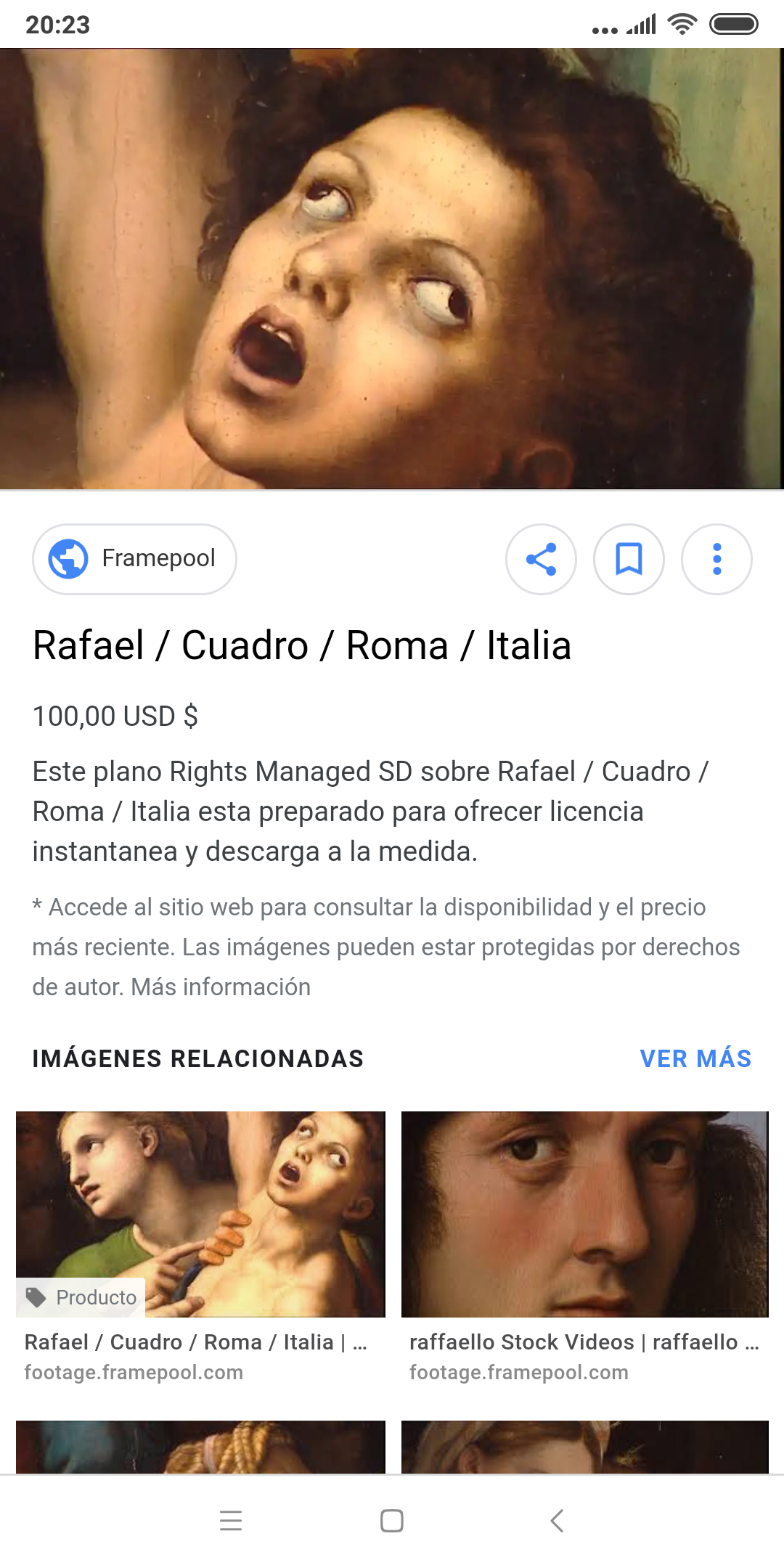Tap VER MÁS for related images

pos(695,1058)
